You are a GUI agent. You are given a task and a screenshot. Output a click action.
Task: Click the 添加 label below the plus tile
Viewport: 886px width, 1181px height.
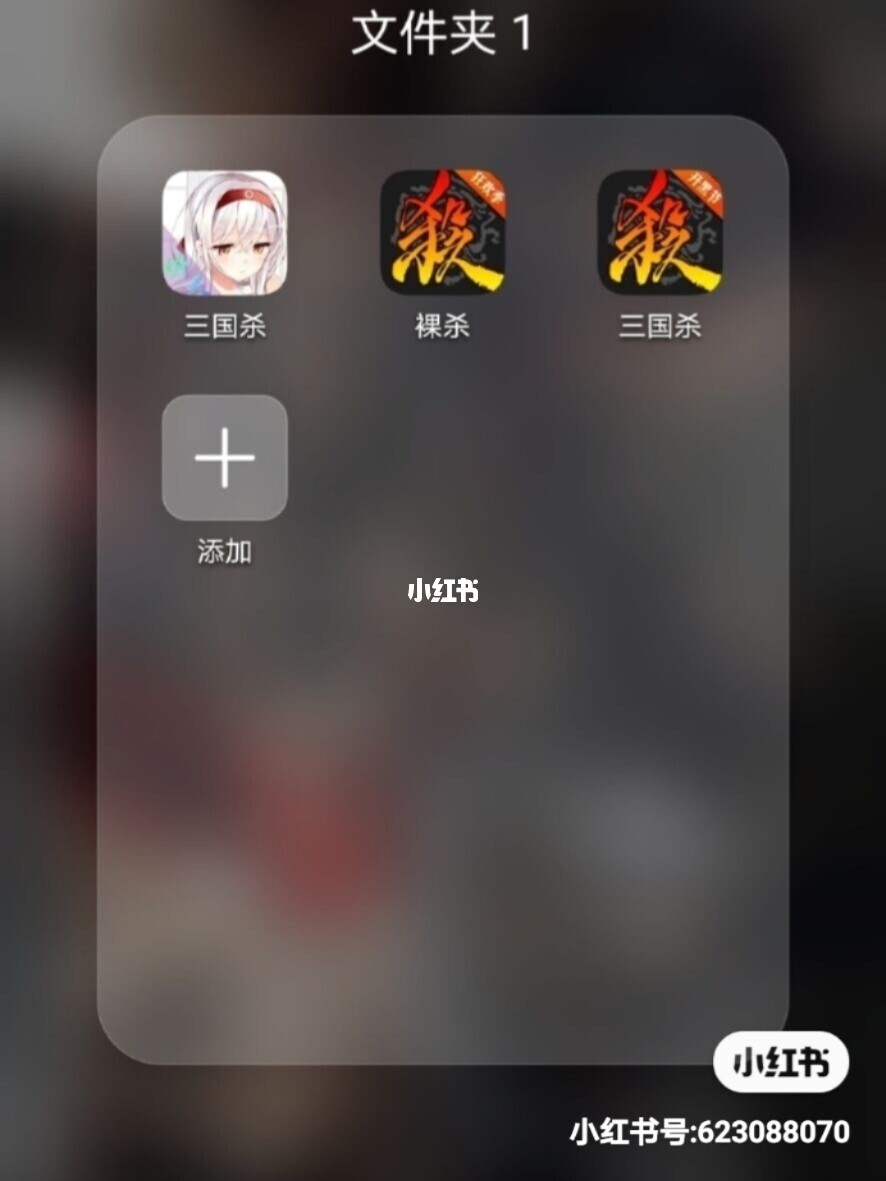click(224, 548)
